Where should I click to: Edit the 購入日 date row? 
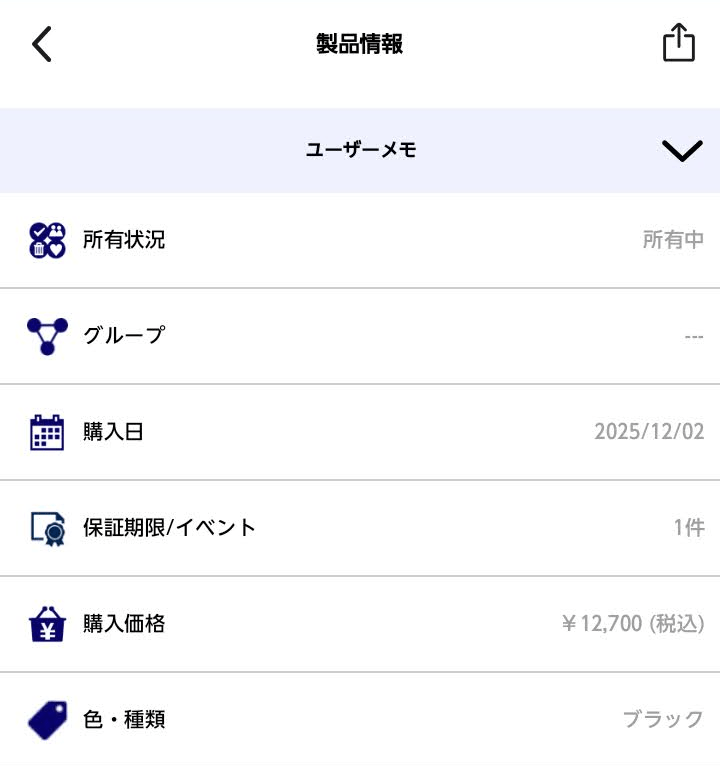360,432
